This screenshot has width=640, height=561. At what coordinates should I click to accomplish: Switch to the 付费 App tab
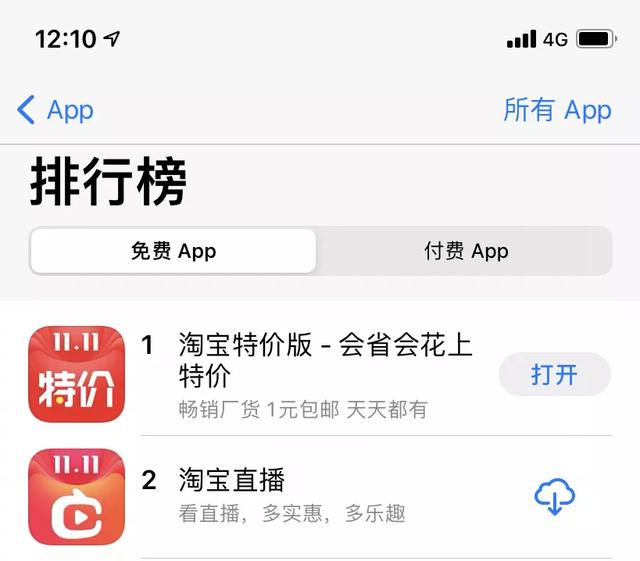point(465,251)
